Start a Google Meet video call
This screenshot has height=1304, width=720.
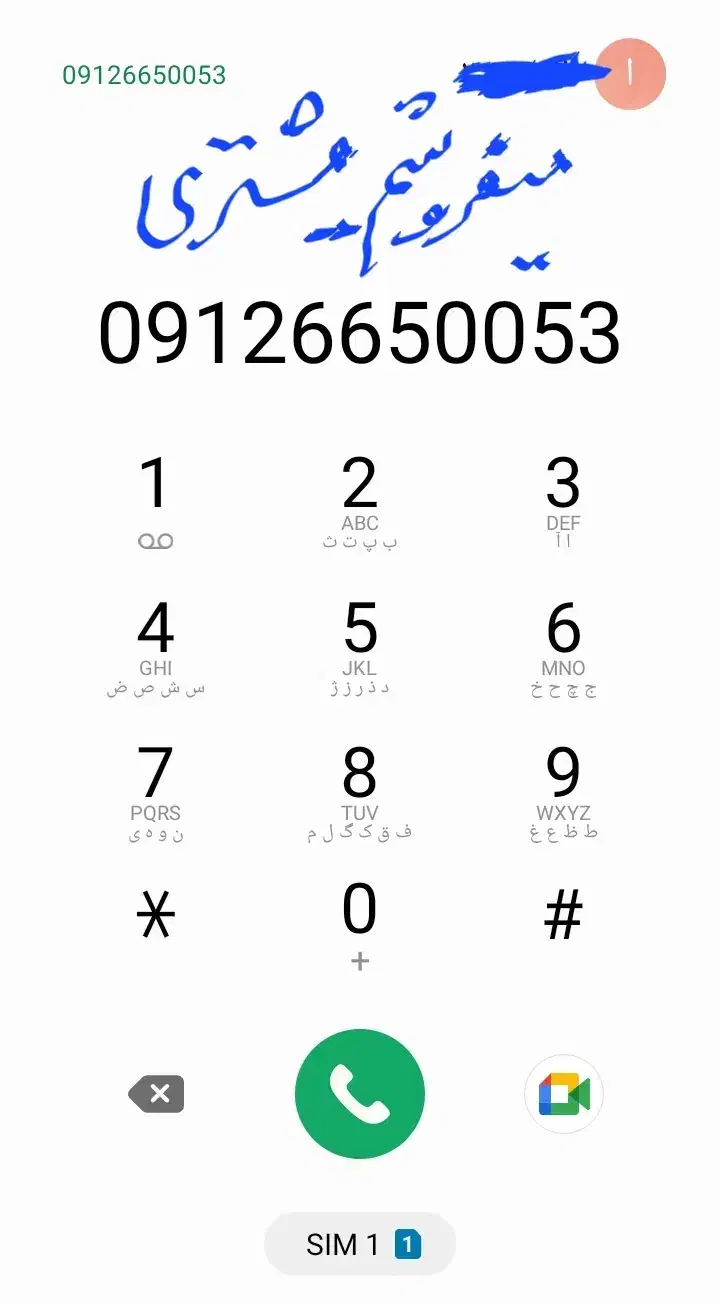563,1093
